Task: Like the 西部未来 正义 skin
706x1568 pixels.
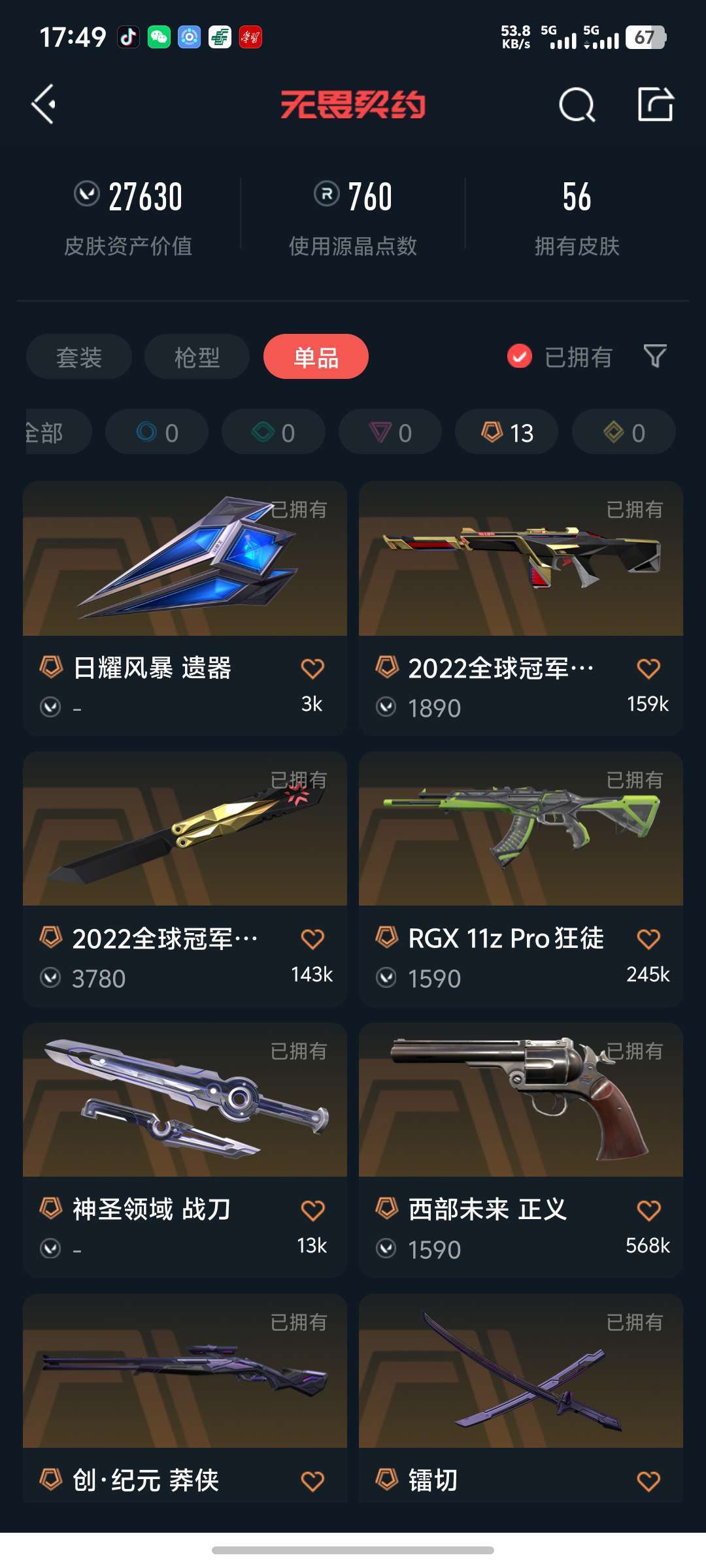Action: pyautogui.click(x=648, y=1210)
